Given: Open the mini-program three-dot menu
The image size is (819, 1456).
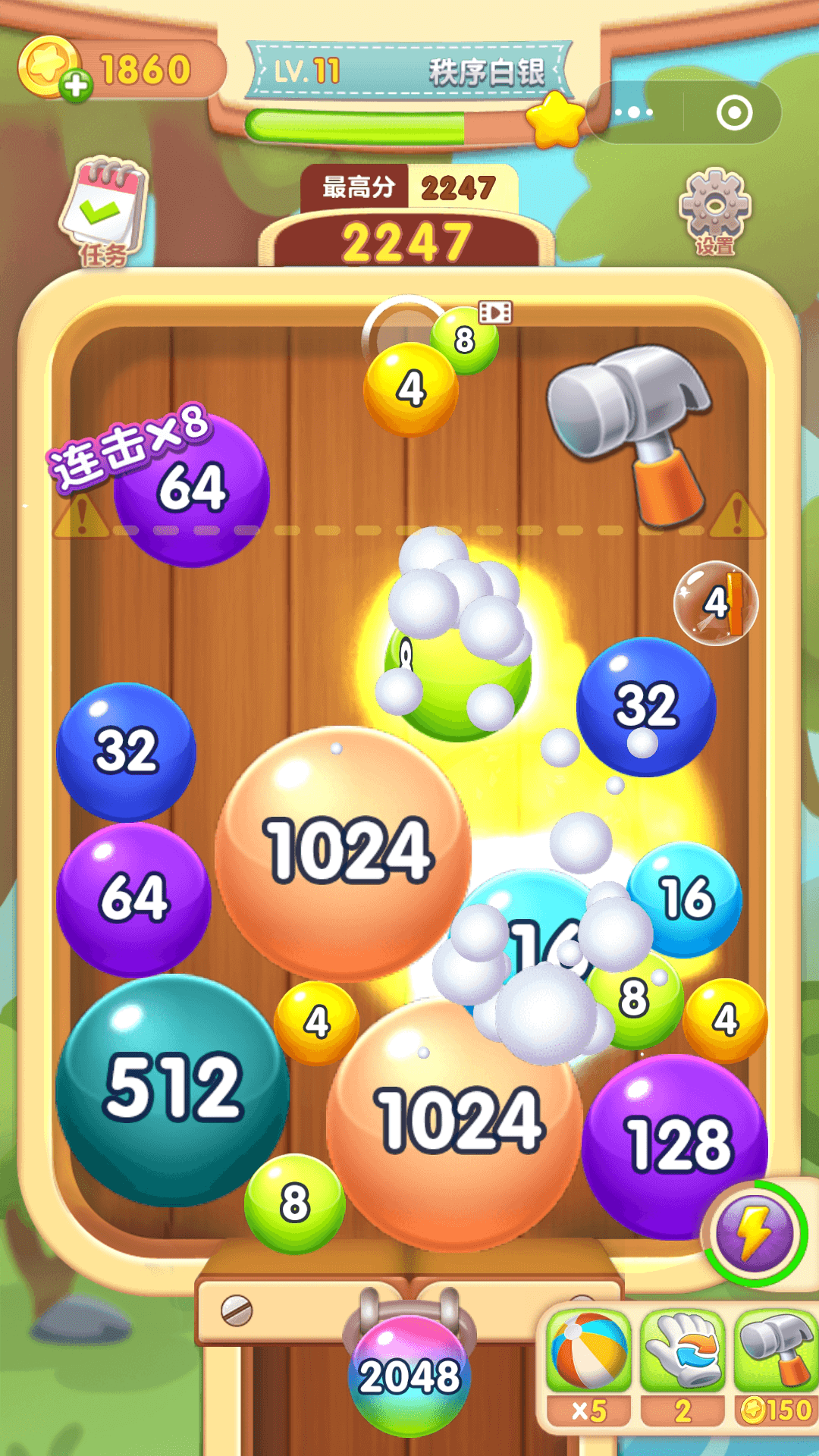Looking at the screenshot, I should coord(634,113).
